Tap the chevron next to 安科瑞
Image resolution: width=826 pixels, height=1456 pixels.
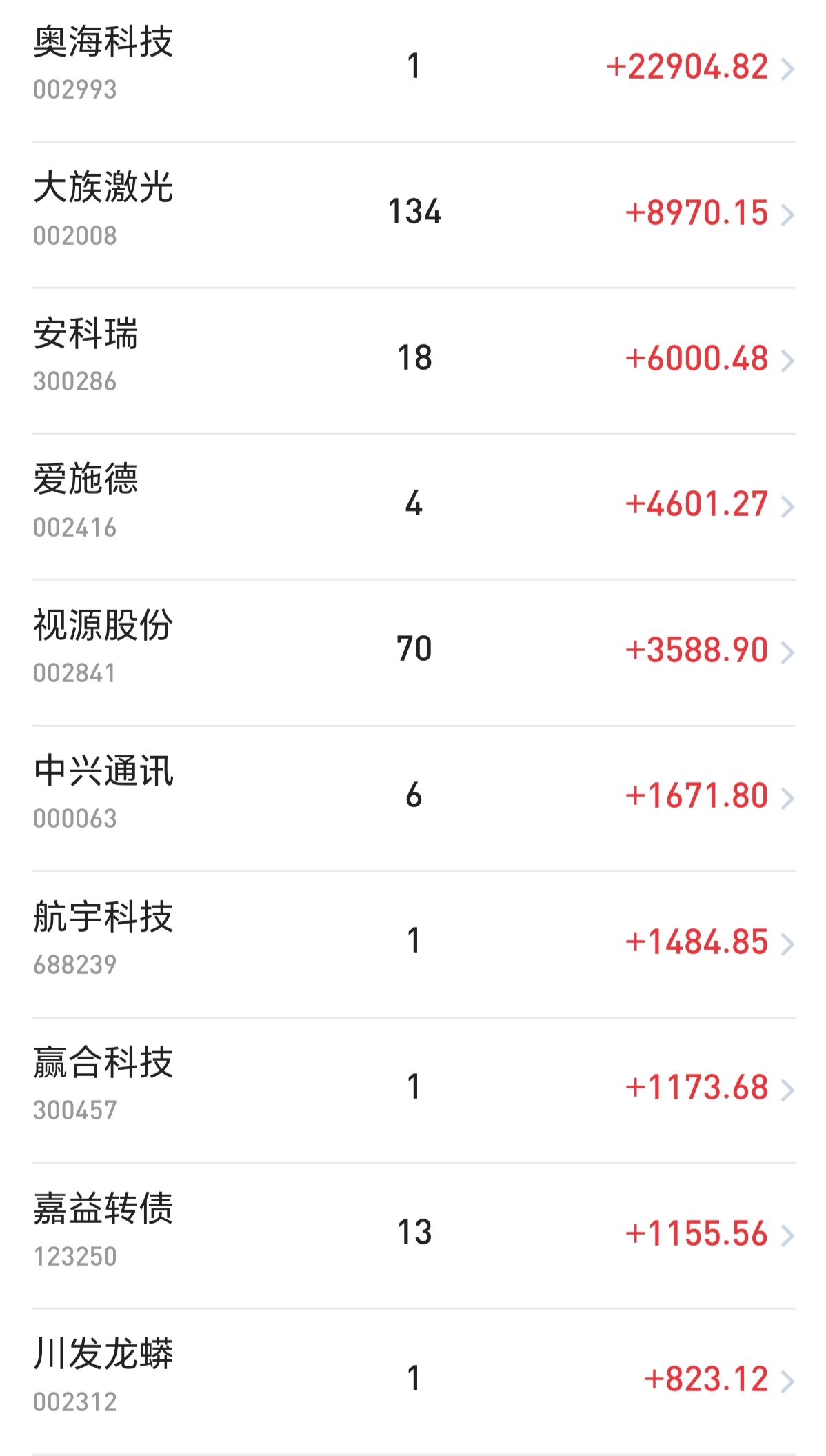point(789,361)
